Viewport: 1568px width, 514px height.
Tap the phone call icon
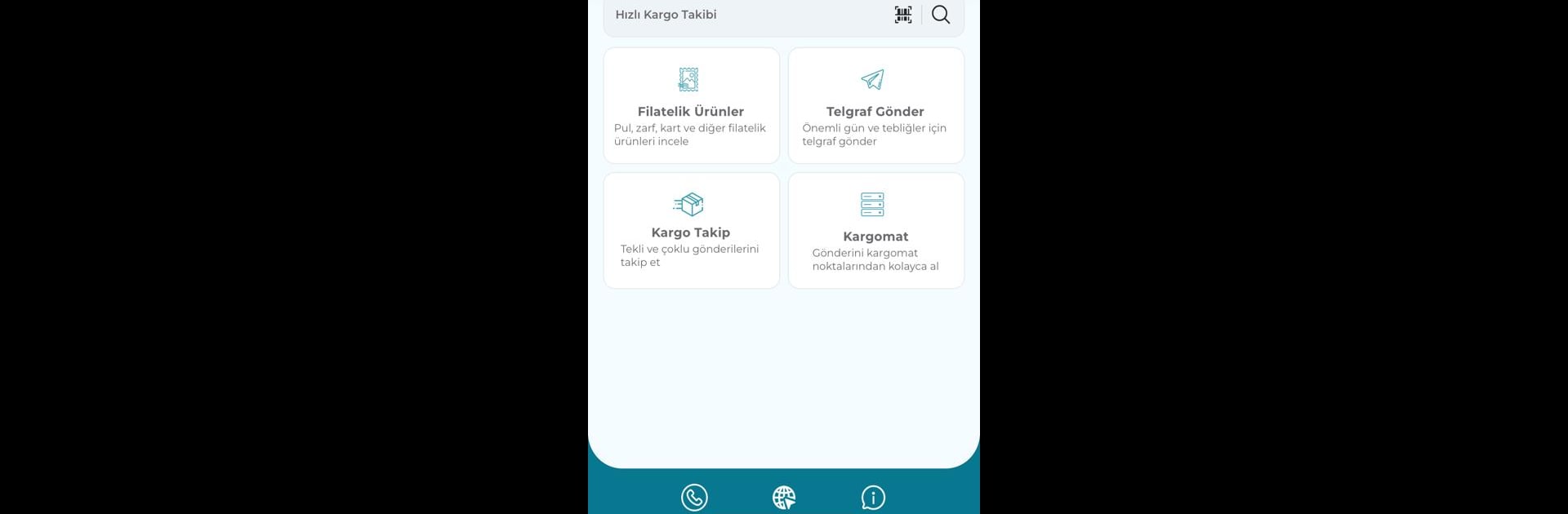tap(694, 497)
